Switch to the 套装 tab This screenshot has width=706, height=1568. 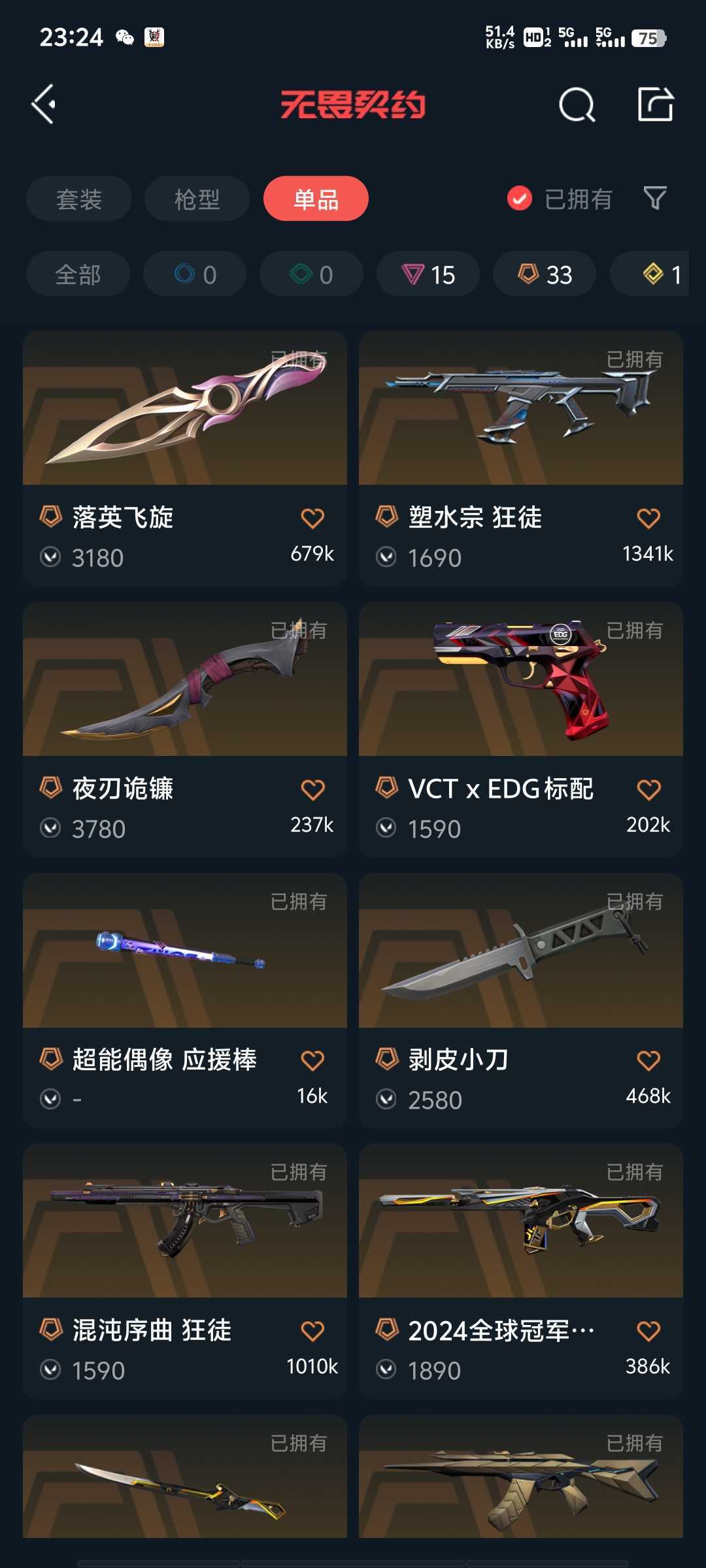(x=79, y=199)
